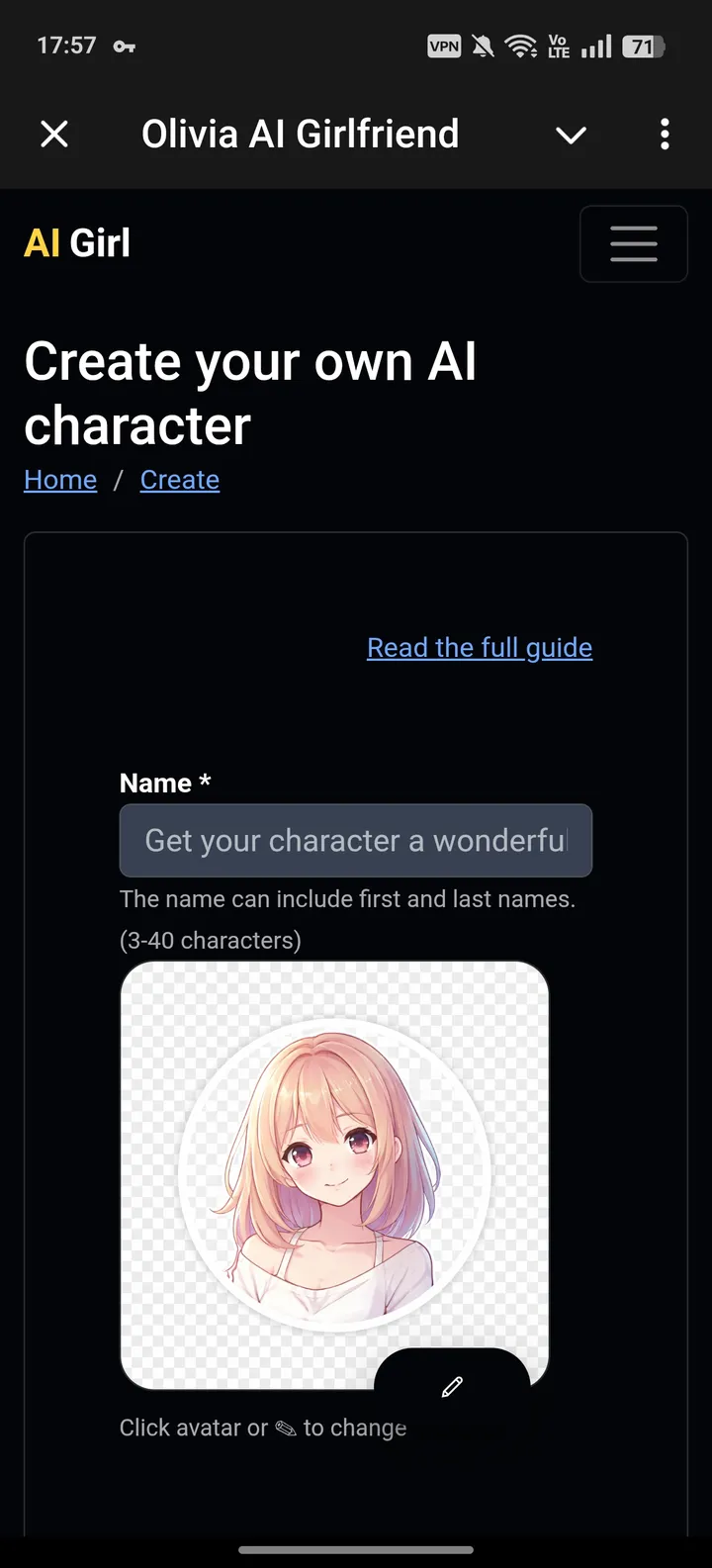The width and height of the screenshot is (712, 1568).
Task: Expand the overflow menu at top right
Action: pos(665,134)
